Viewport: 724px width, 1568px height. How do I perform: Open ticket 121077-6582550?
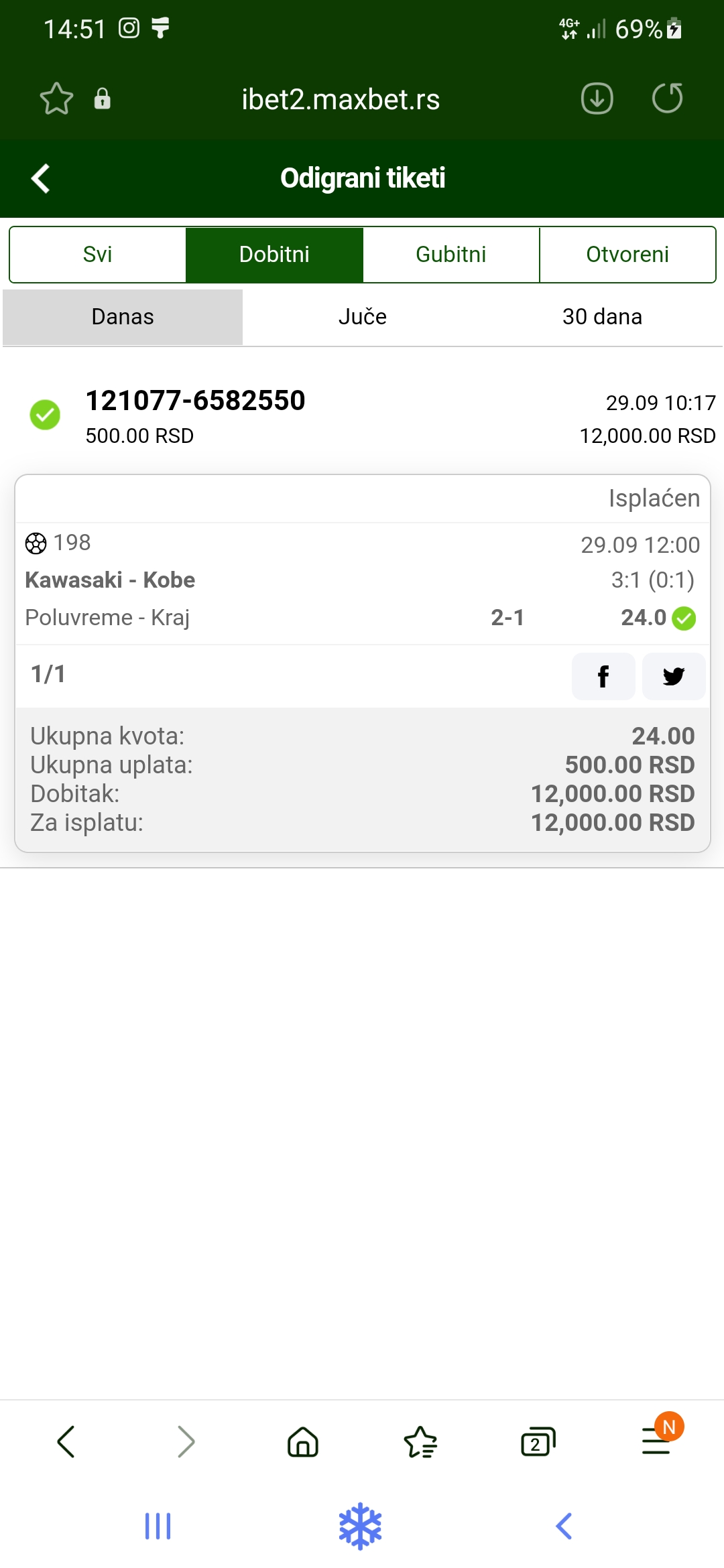[196, 401]
